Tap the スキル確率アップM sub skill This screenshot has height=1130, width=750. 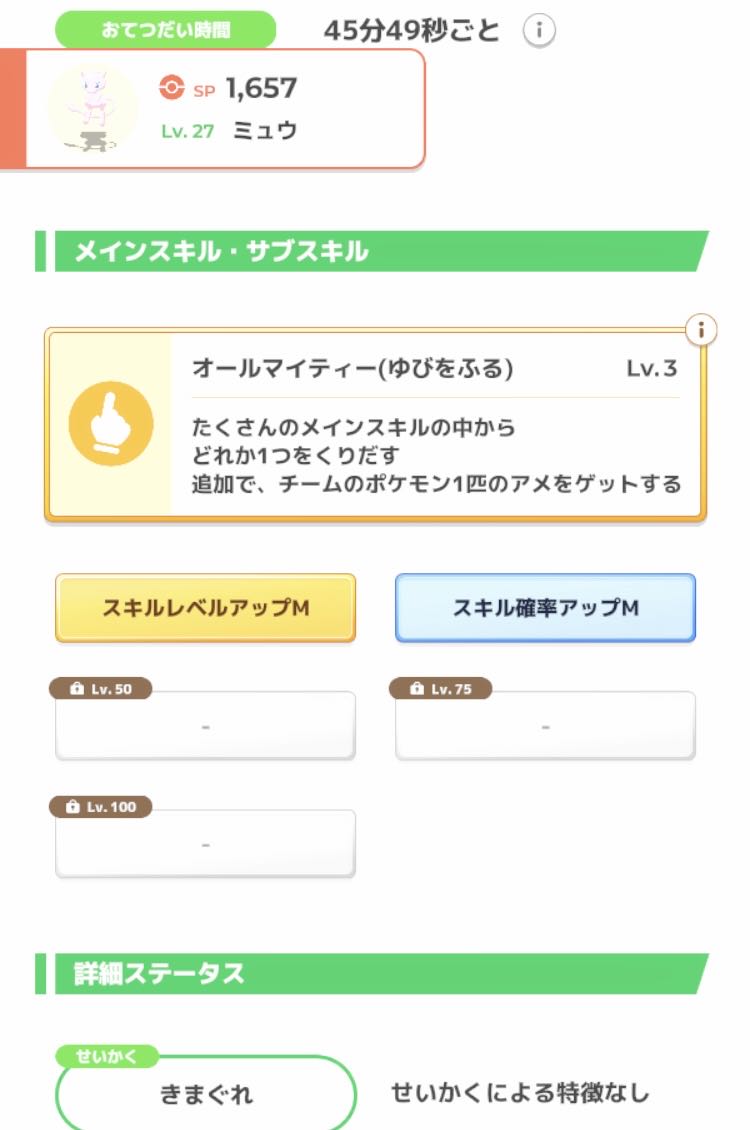[x=545, y=607]
